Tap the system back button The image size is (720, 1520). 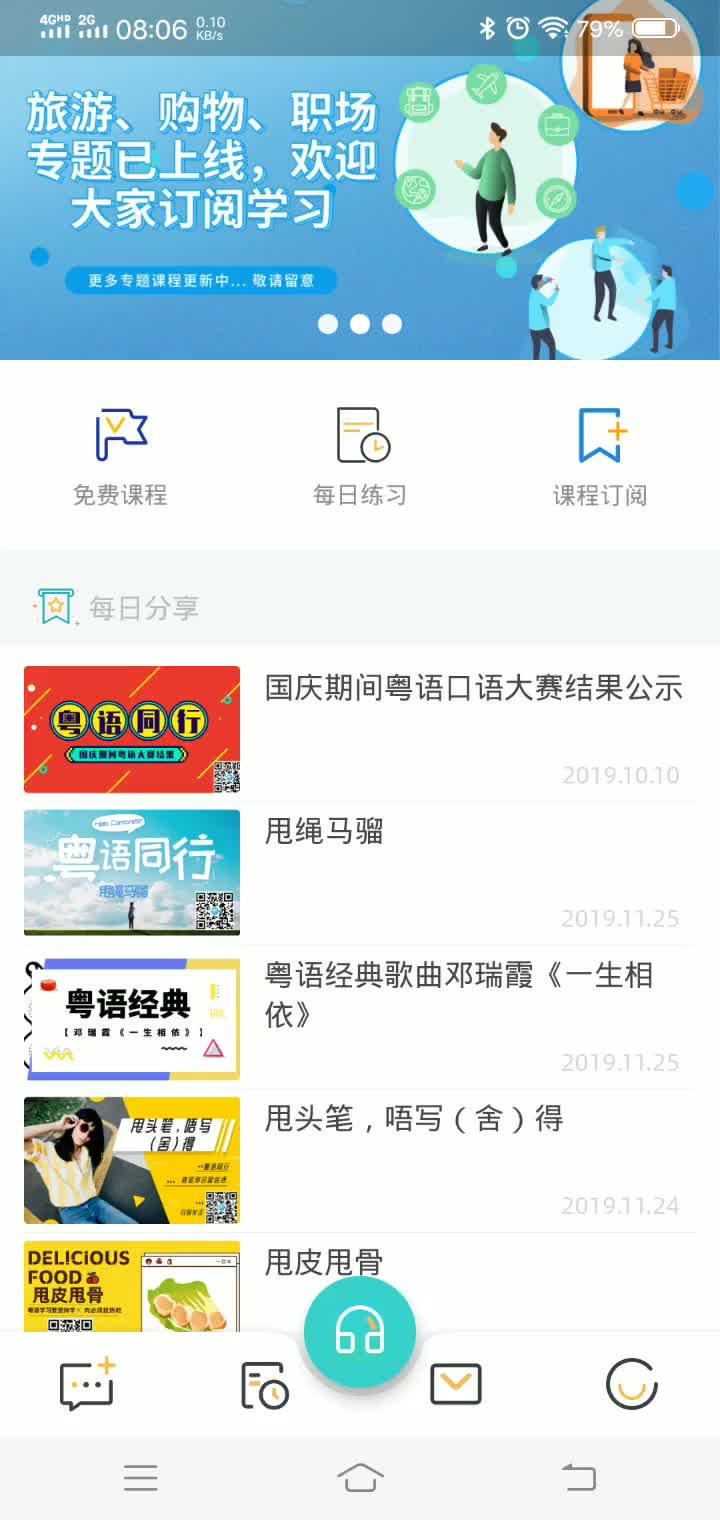click(x=578, y=1477)
